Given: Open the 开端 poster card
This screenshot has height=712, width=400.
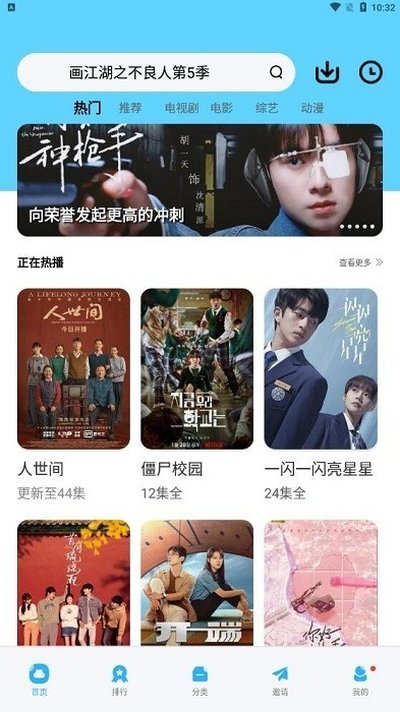Looking at the screenshot, I should pyautogui.click(x=197, y=583).
